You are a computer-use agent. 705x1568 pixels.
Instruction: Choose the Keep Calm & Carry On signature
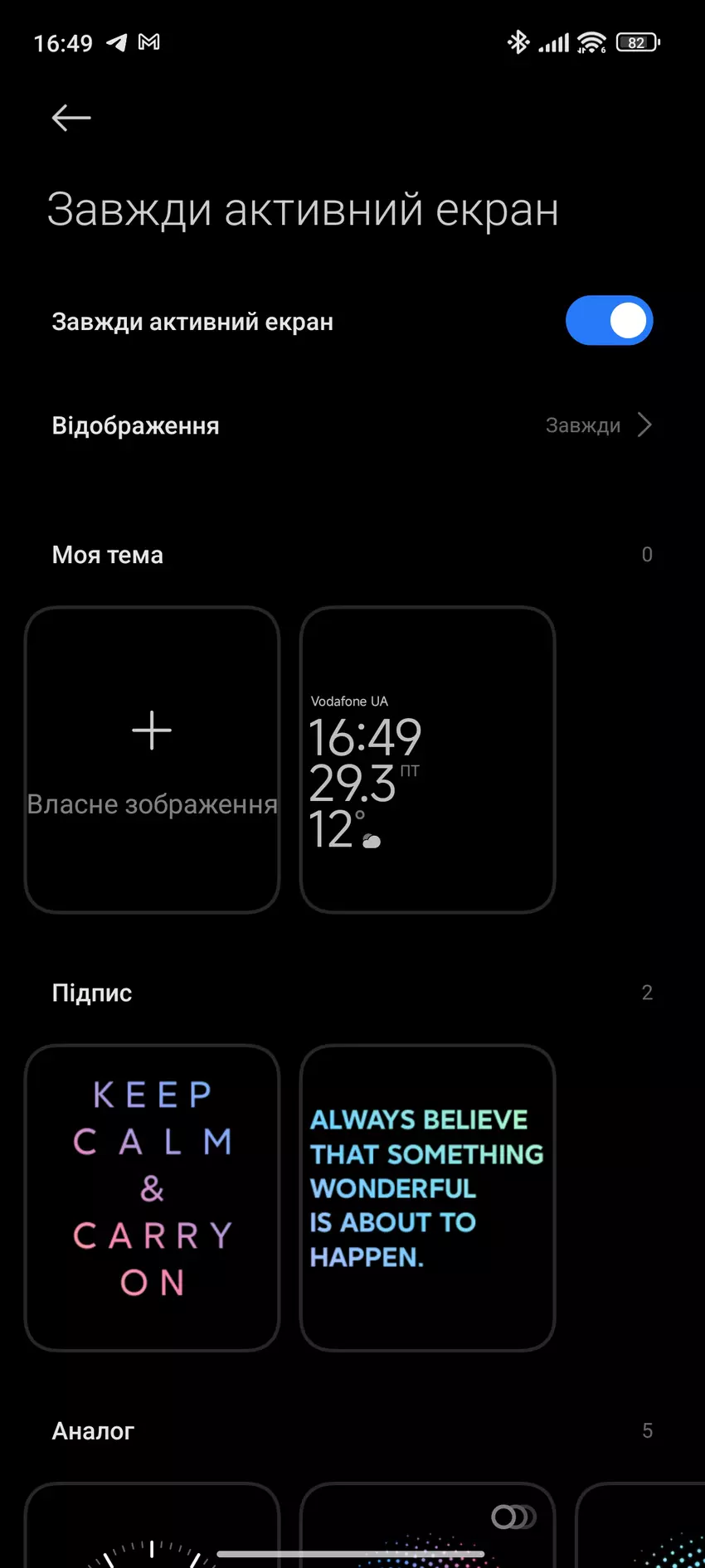152,1197
